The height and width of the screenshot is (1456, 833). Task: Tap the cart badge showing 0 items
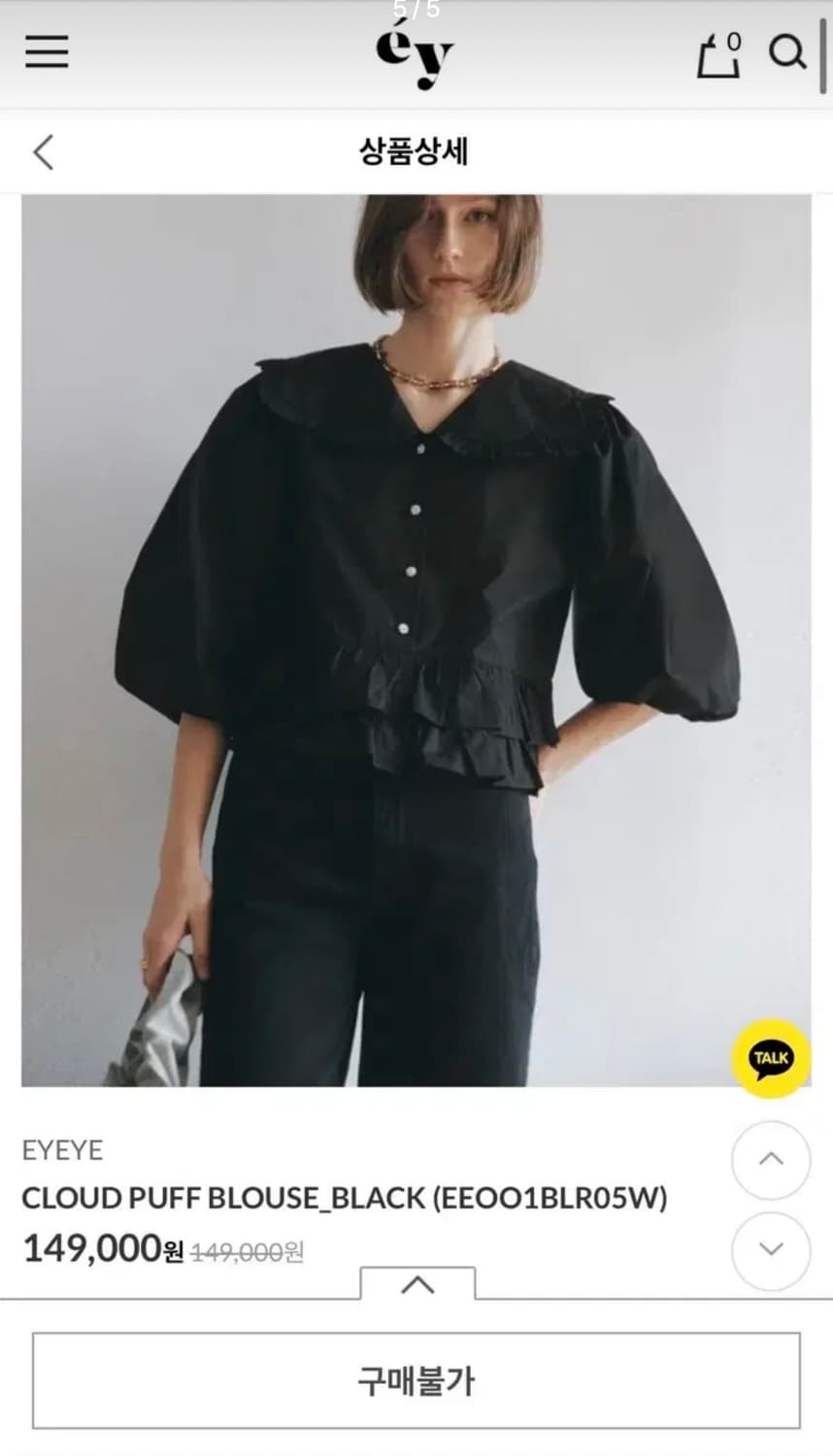click(x=735, y=40)
